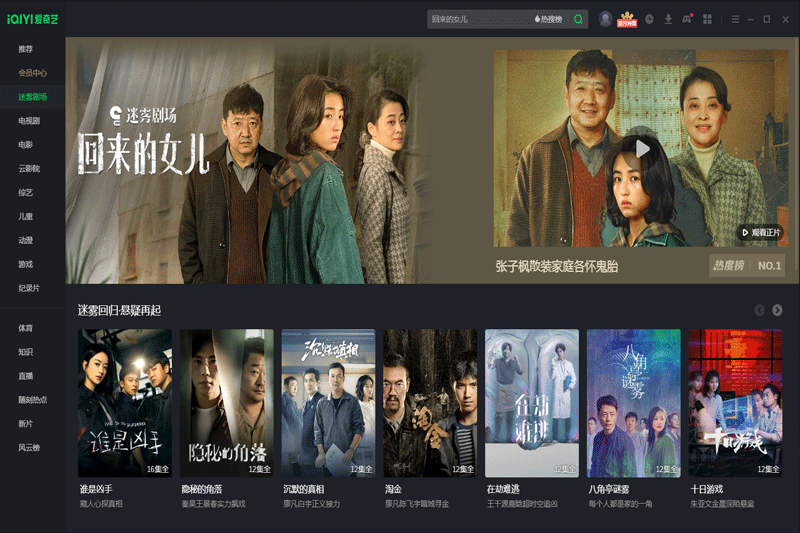Open 综艺 section in sidebar
The width and height of the screenshot is (800, 533).
pos(26,192)
